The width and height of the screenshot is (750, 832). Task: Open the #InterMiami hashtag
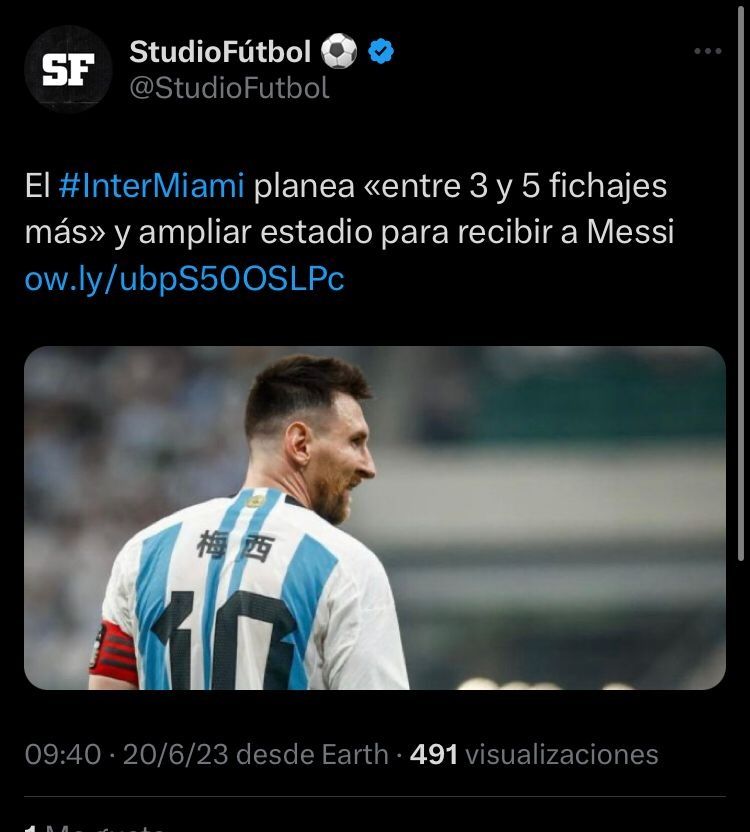[x=151, y=187]
